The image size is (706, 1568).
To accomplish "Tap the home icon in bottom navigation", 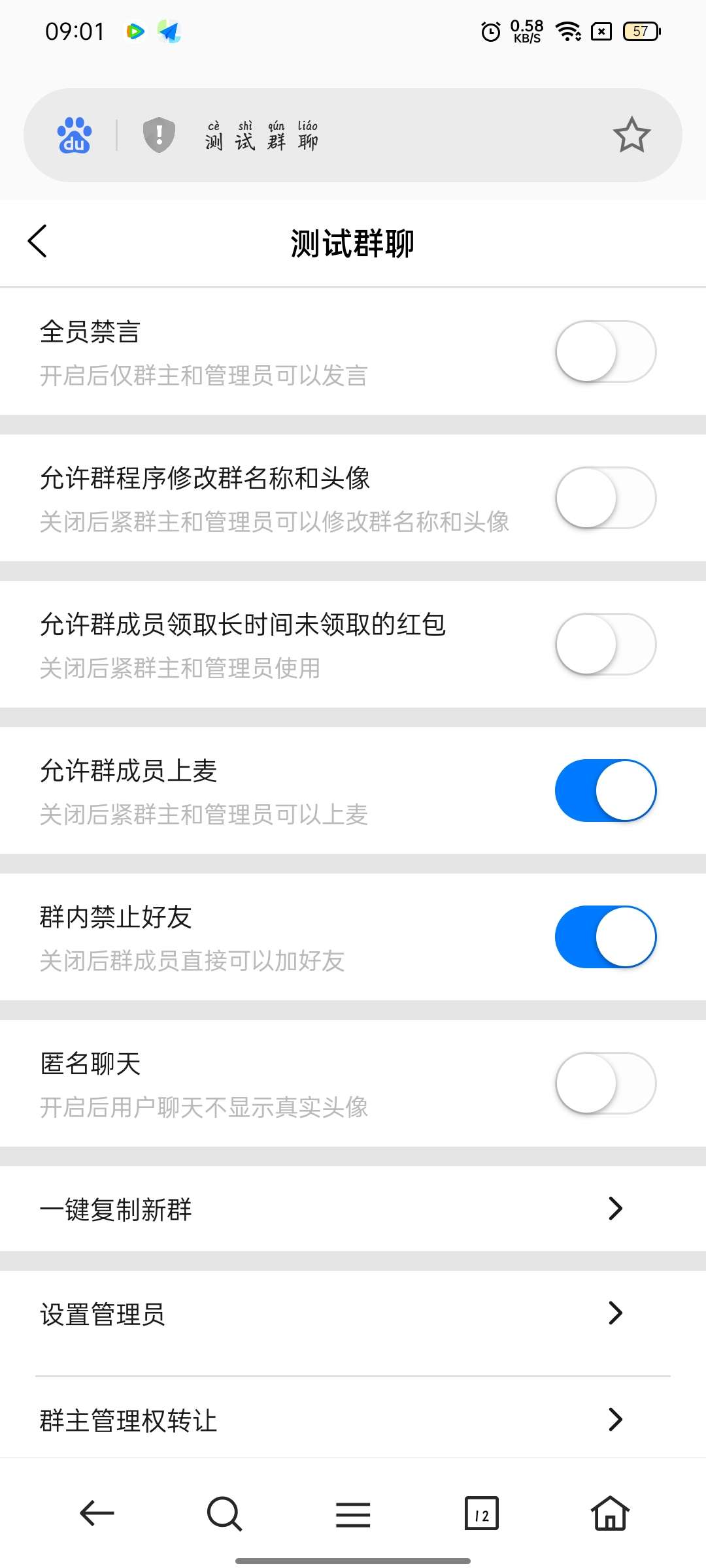I will pyautogui.click(x=609, y=1514).
